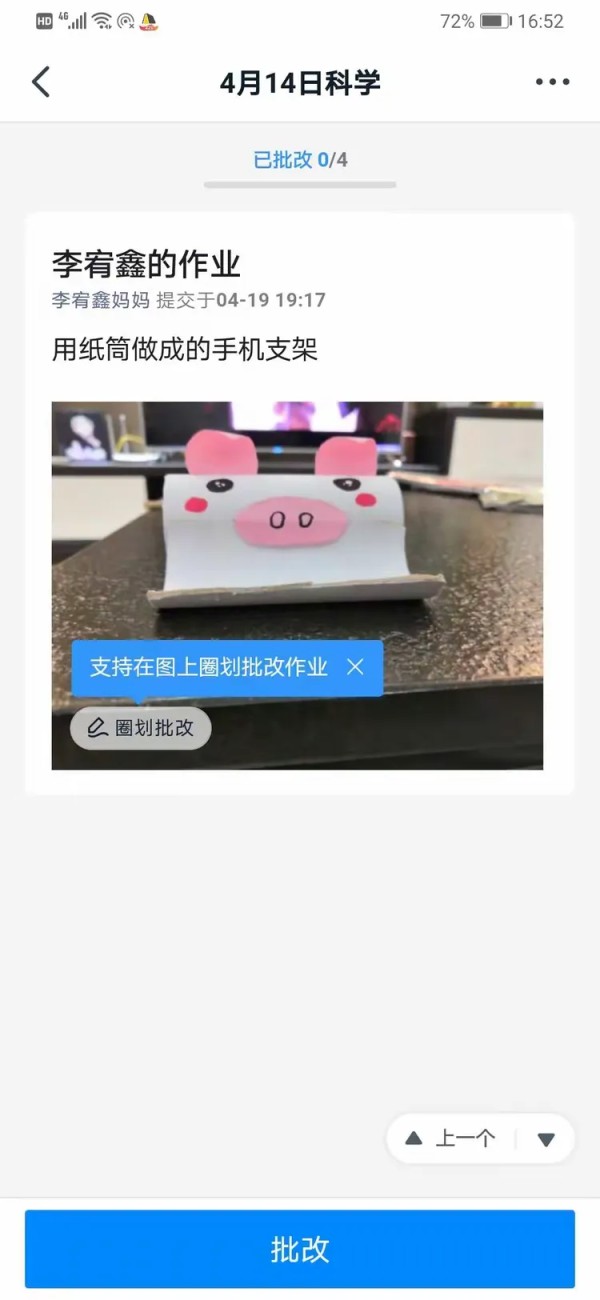
Task: Go to previous homework with 上一个
Action: click(451, 1138)
